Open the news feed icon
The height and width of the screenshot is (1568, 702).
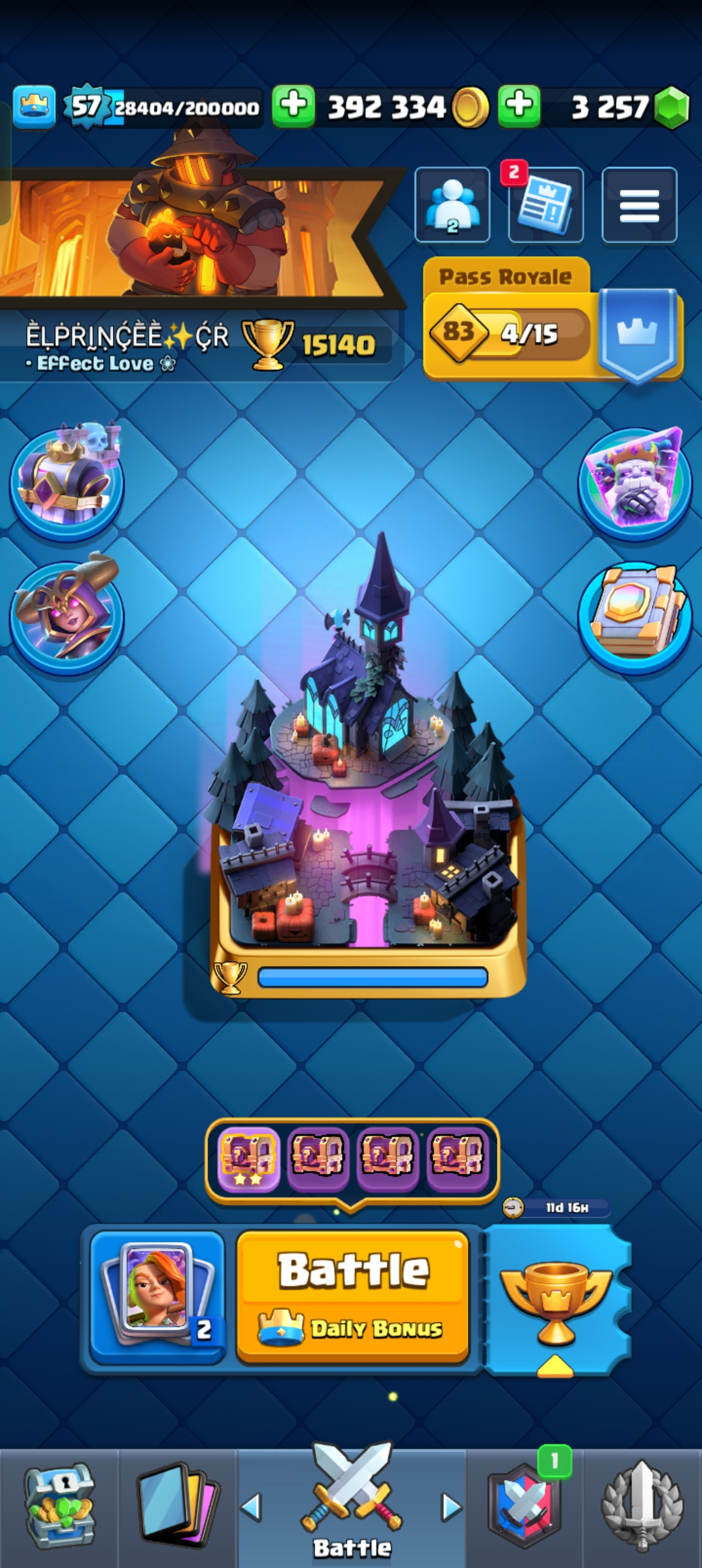(x=546, y=205)
